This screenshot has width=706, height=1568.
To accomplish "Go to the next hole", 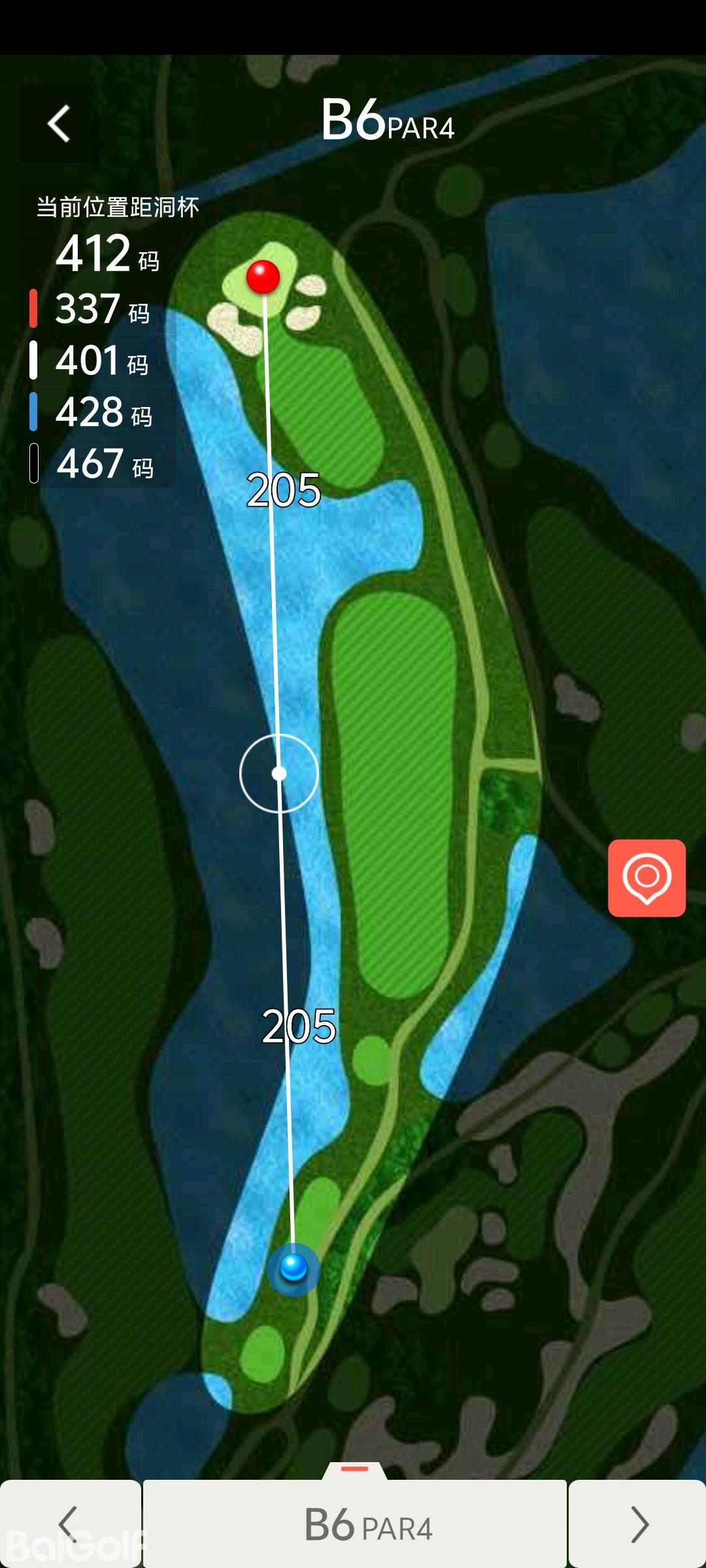I will [x=638, y=1524].
